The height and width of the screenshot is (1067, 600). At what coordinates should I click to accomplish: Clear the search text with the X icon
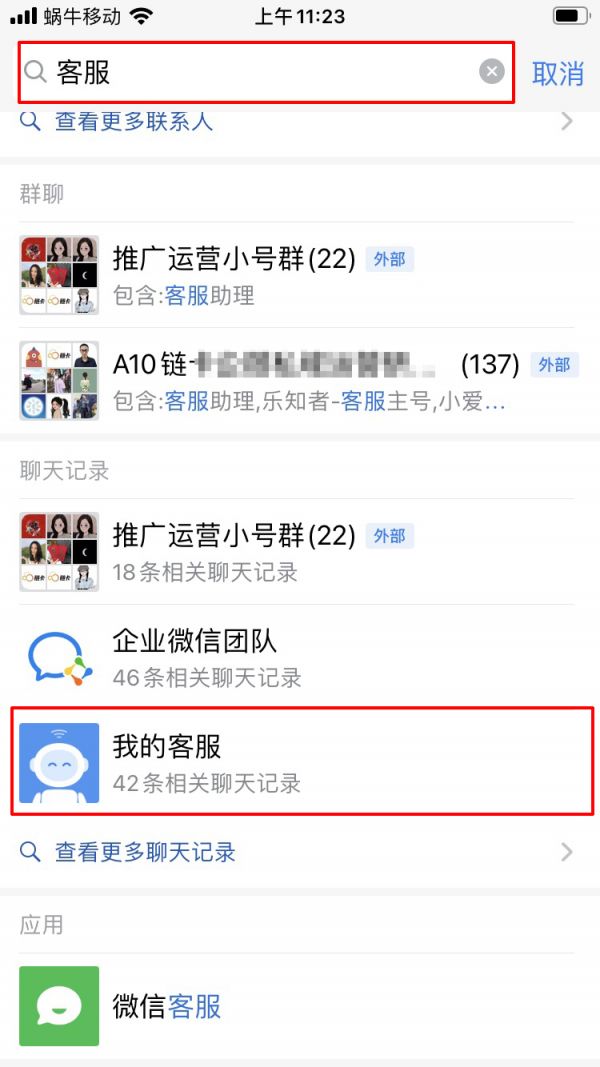pos(491,72)
